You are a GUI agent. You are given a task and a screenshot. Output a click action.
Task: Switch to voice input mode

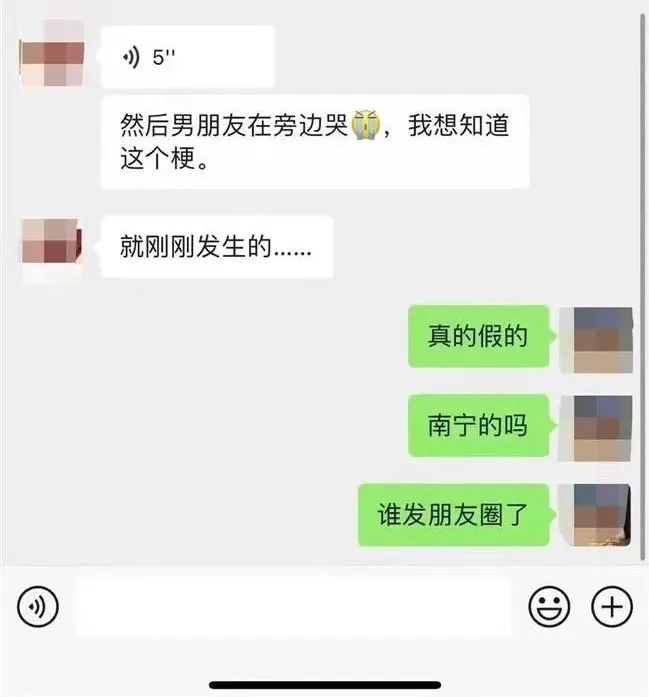[x=38, y=606]
